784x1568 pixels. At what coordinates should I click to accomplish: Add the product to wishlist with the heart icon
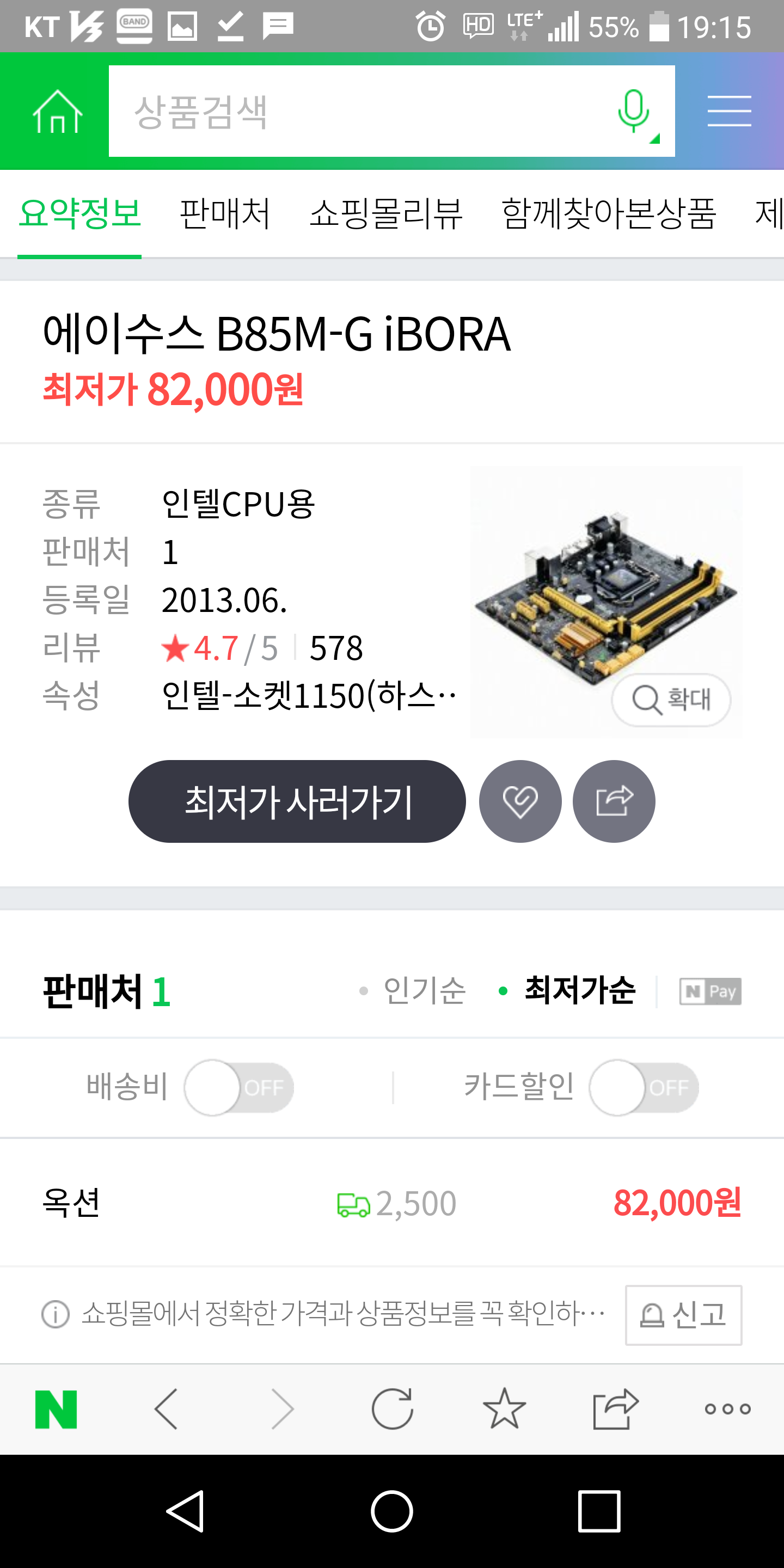[520, 801]
